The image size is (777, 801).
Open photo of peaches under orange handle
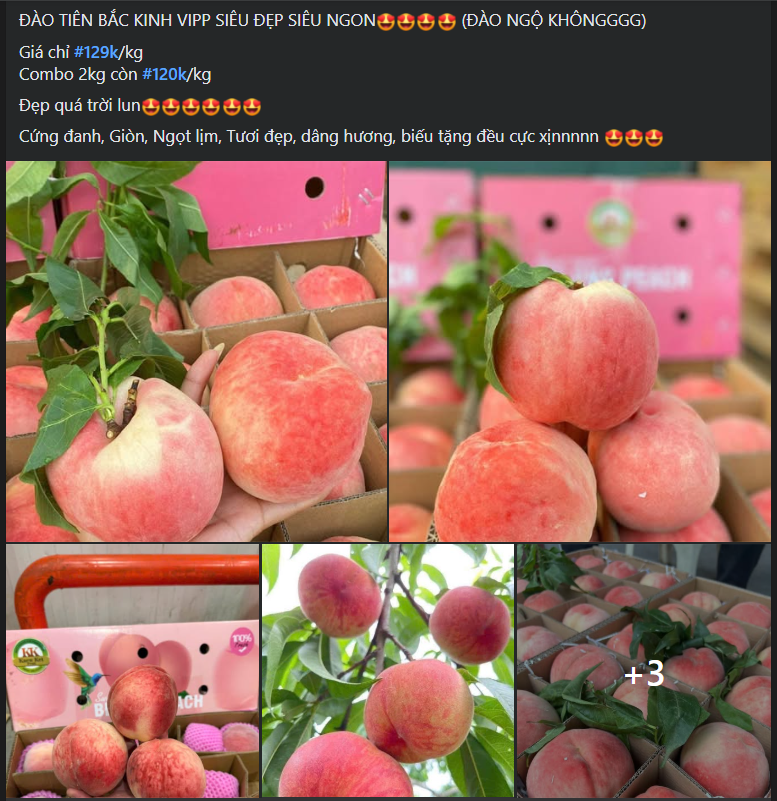[x=132, y=670]
